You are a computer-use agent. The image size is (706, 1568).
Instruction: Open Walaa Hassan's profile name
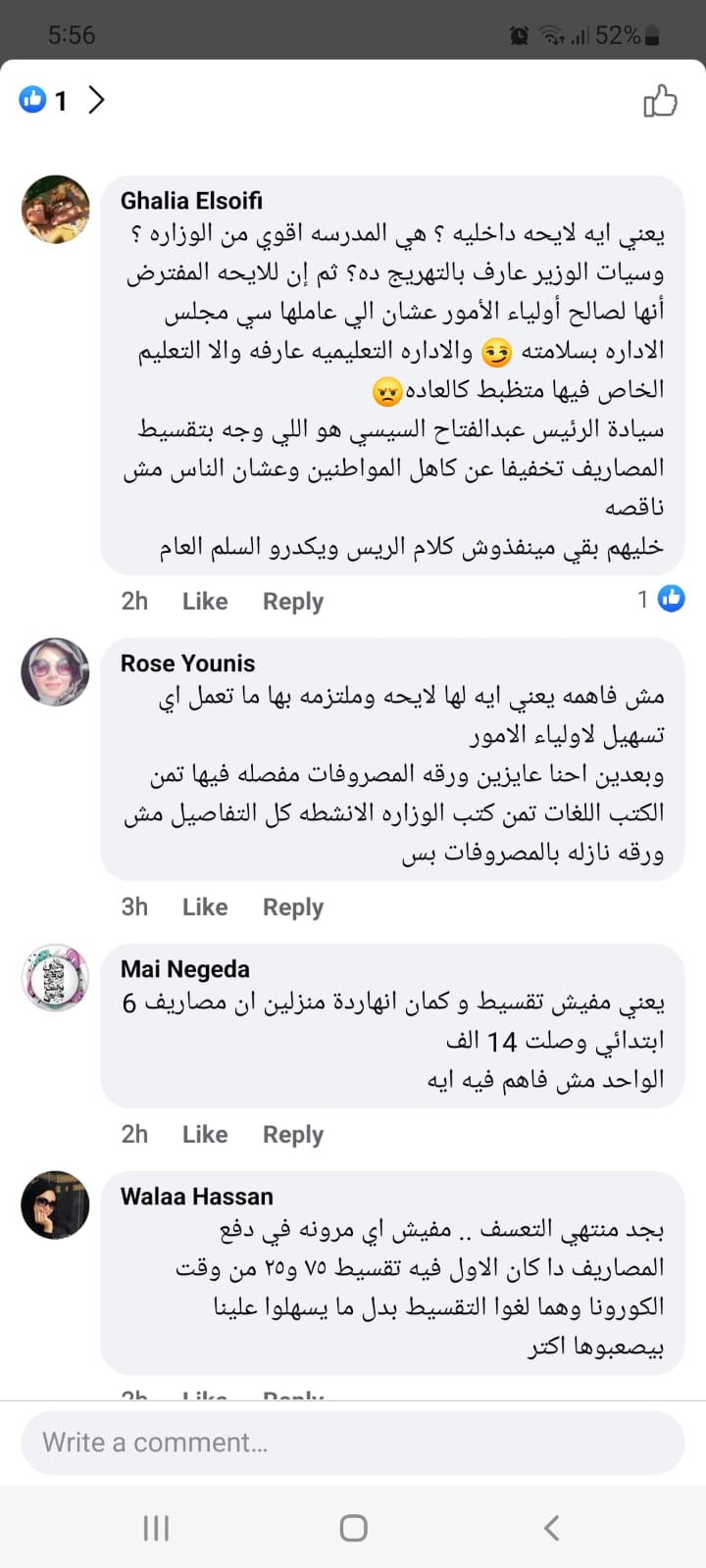point(196,1197)
